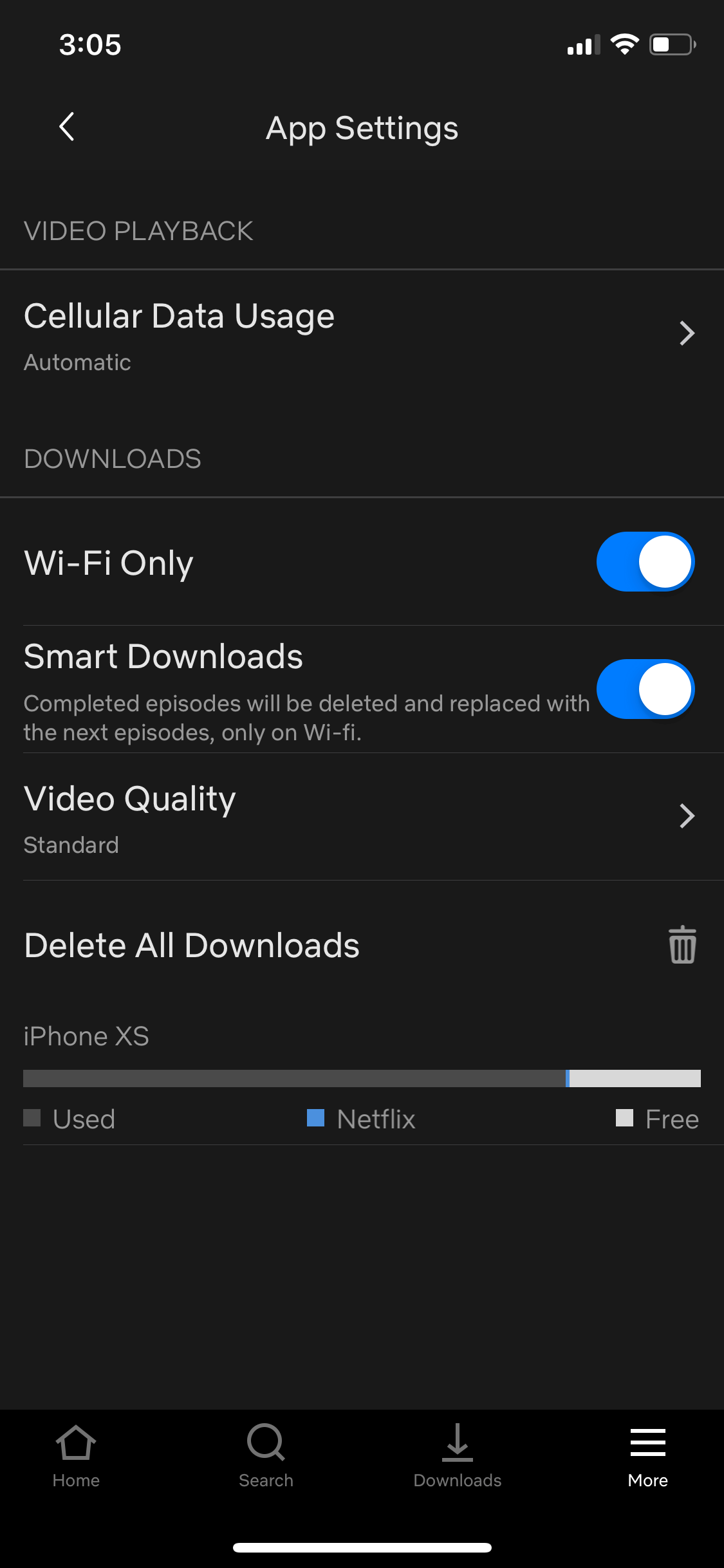
Task: Tap Delete All Downloads
Action: tap(362, 945)
